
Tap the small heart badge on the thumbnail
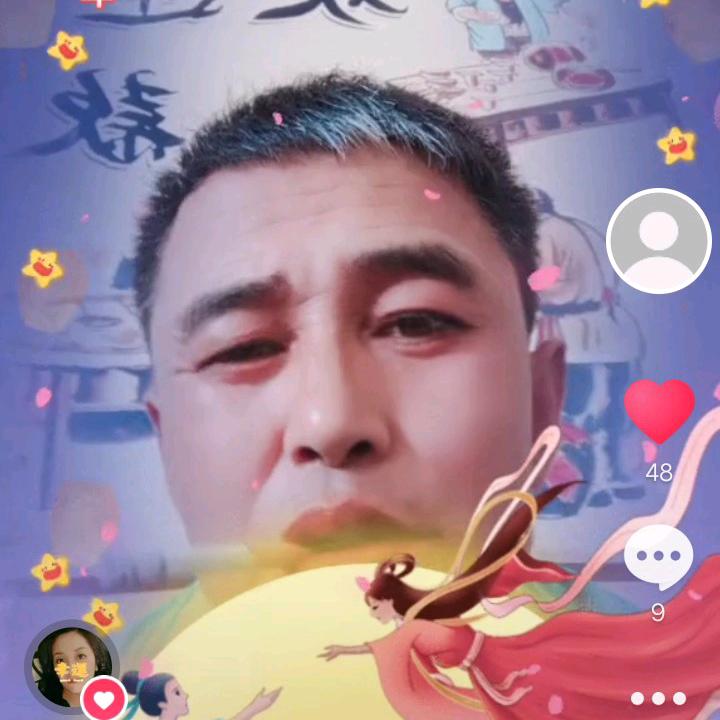point(104,699)
